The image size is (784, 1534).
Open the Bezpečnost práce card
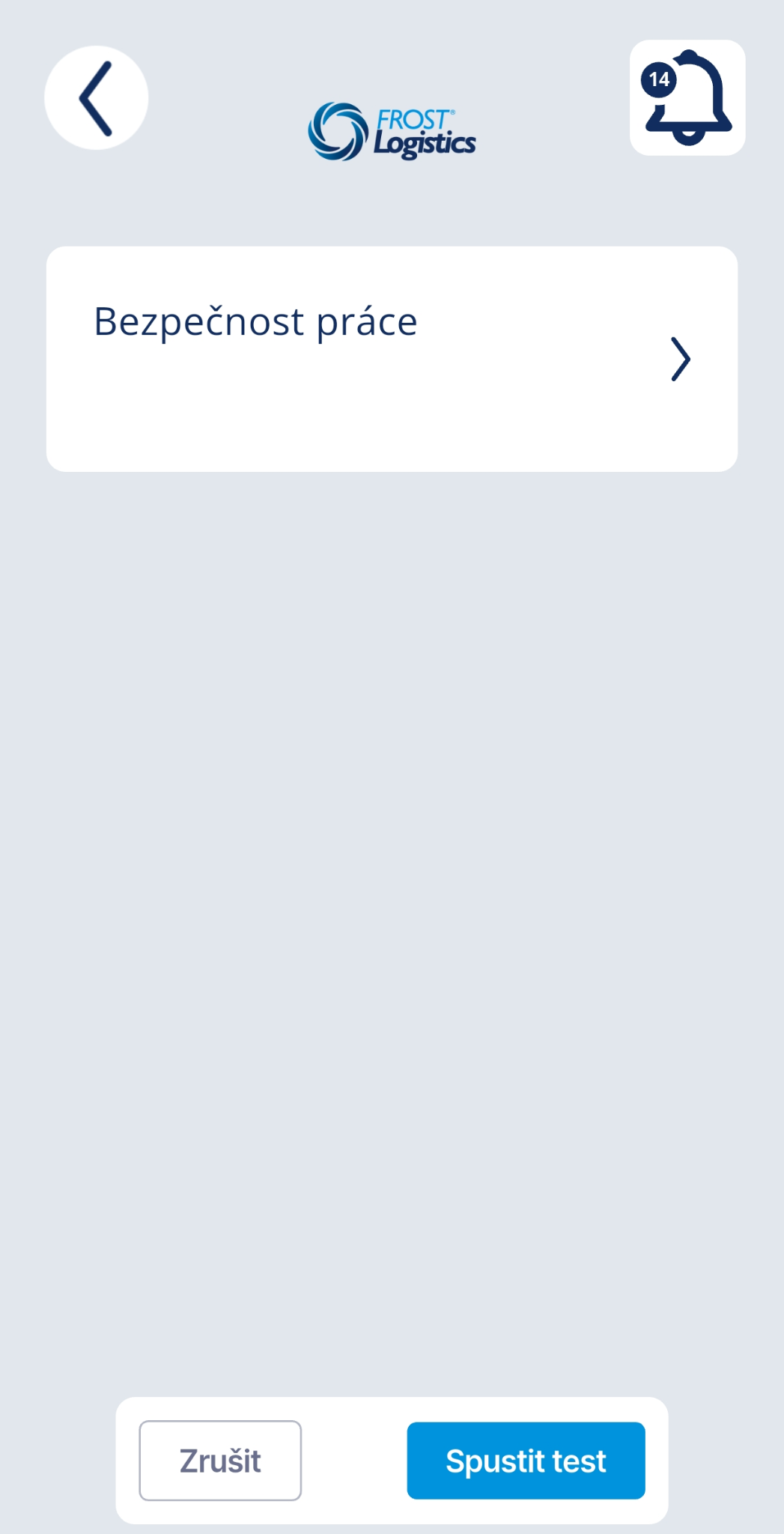point(392,359)
